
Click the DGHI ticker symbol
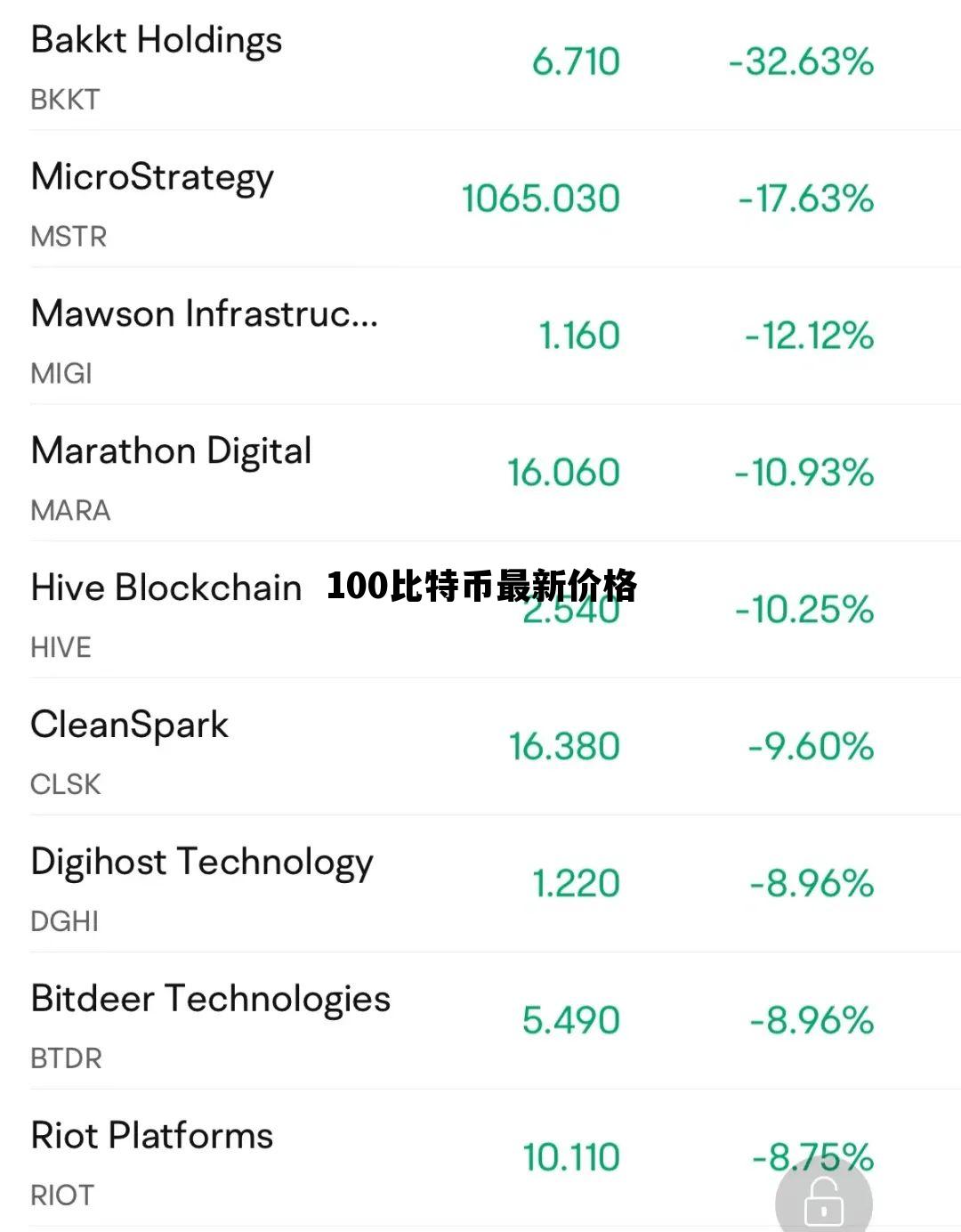coord(64,921)
